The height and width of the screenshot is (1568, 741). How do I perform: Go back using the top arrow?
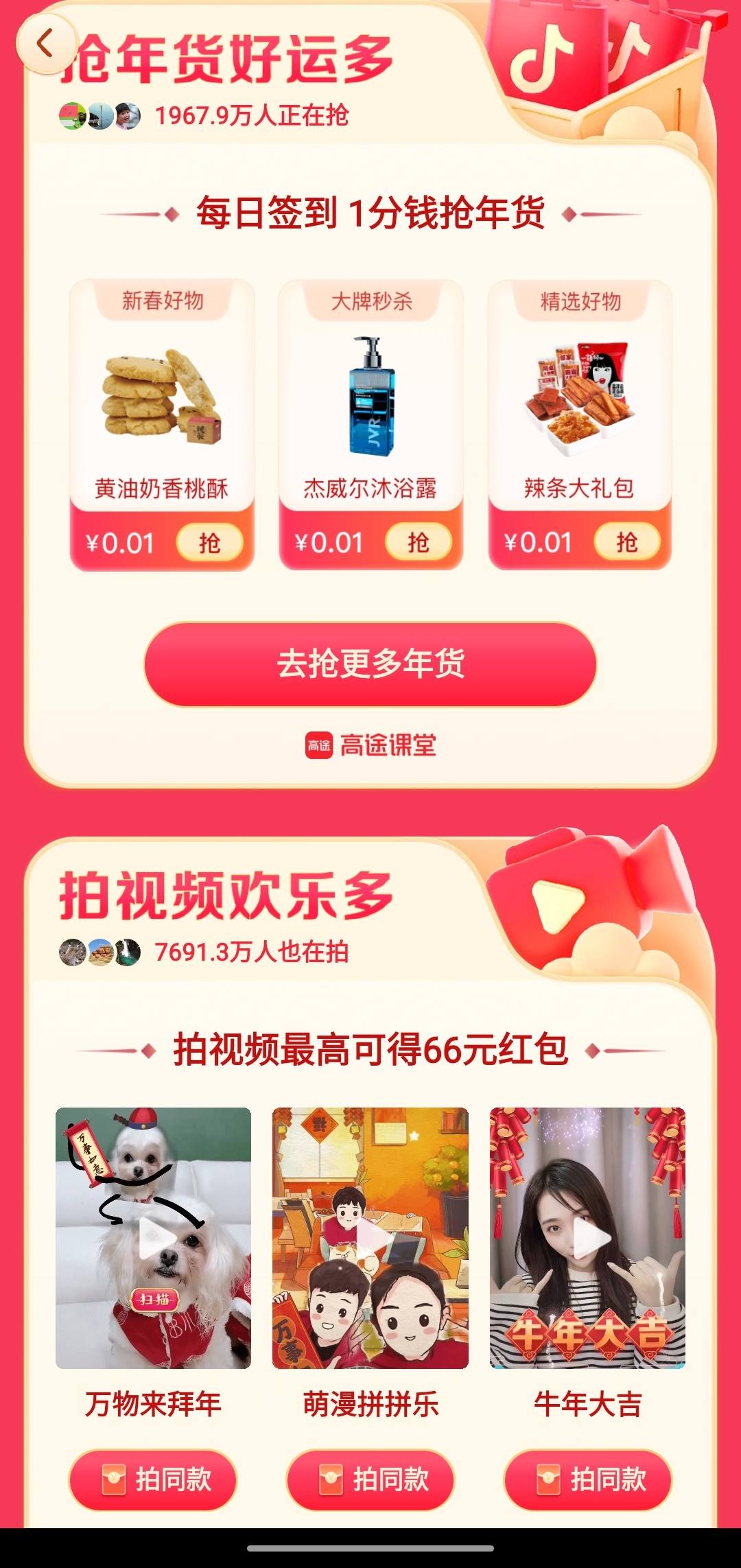click(x=45, y=44)
